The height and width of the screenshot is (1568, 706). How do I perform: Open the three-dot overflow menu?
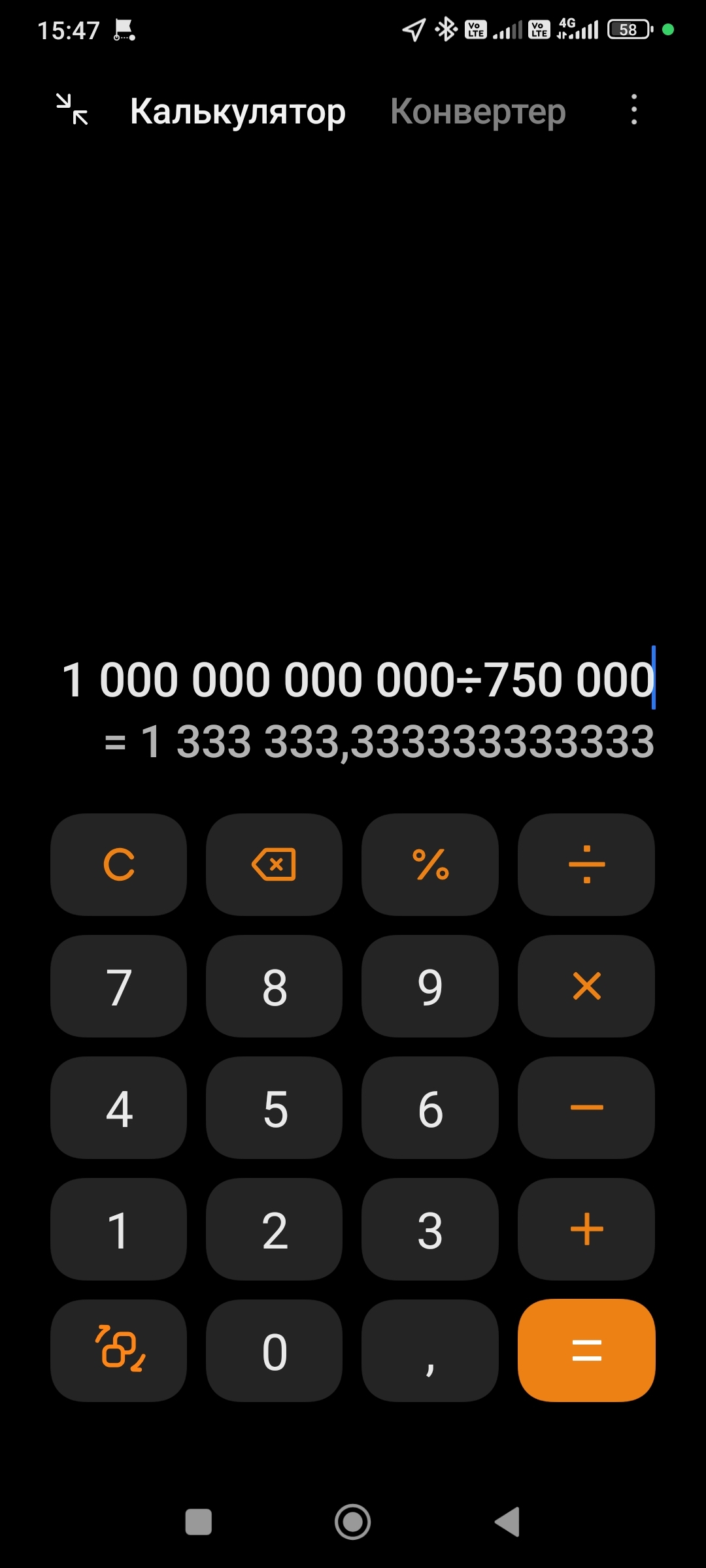pyautogui.click(x=633, y=110)
